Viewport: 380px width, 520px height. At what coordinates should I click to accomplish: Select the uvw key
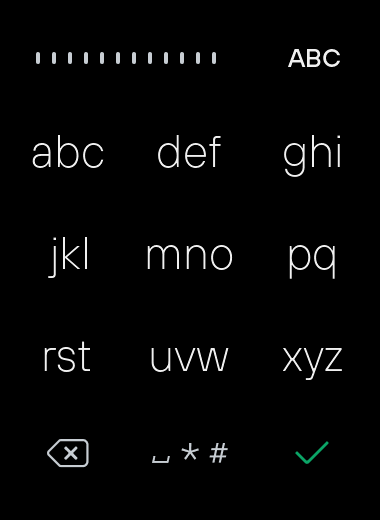pyautogui.click(x=189, y=359)
